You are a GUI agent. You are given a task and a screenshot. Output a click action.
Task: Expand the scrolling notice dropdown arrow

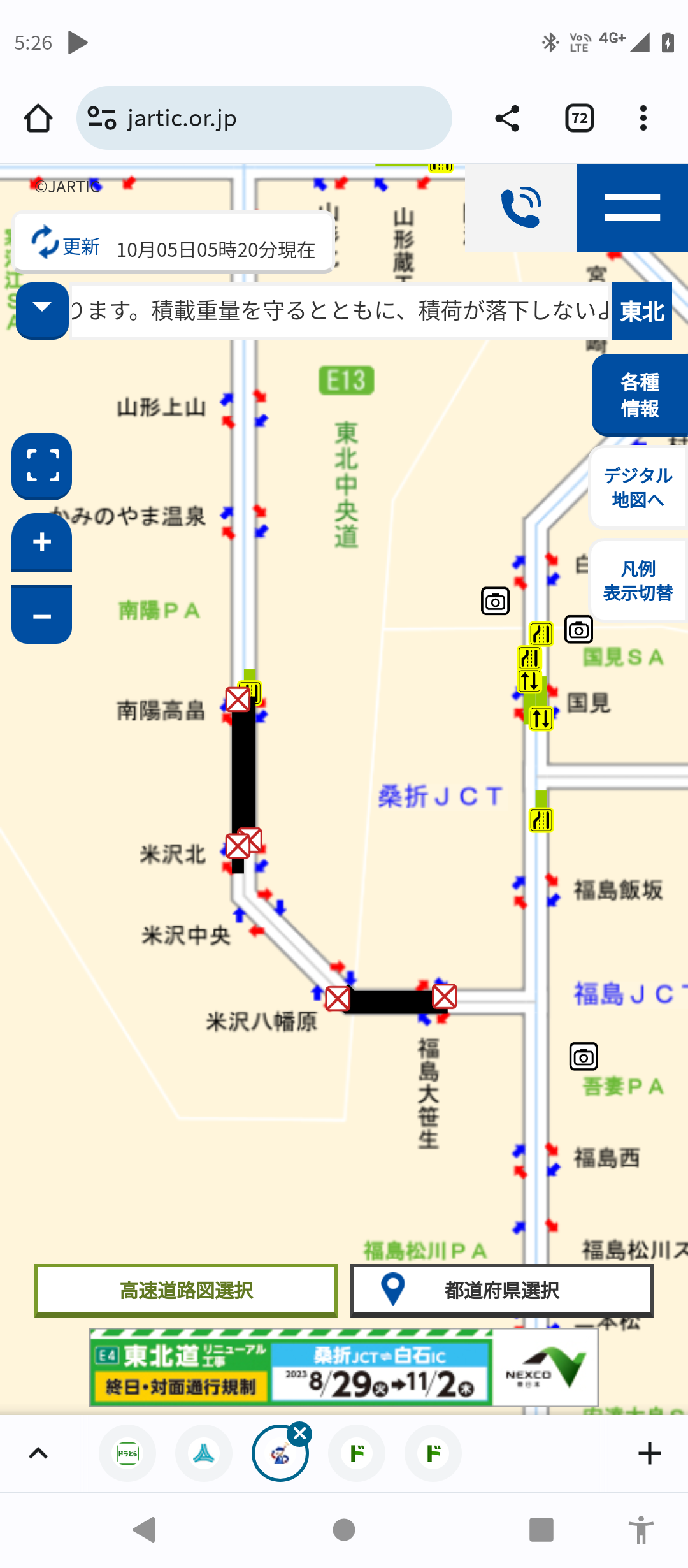pyautogui.click(x=42, y=310)
